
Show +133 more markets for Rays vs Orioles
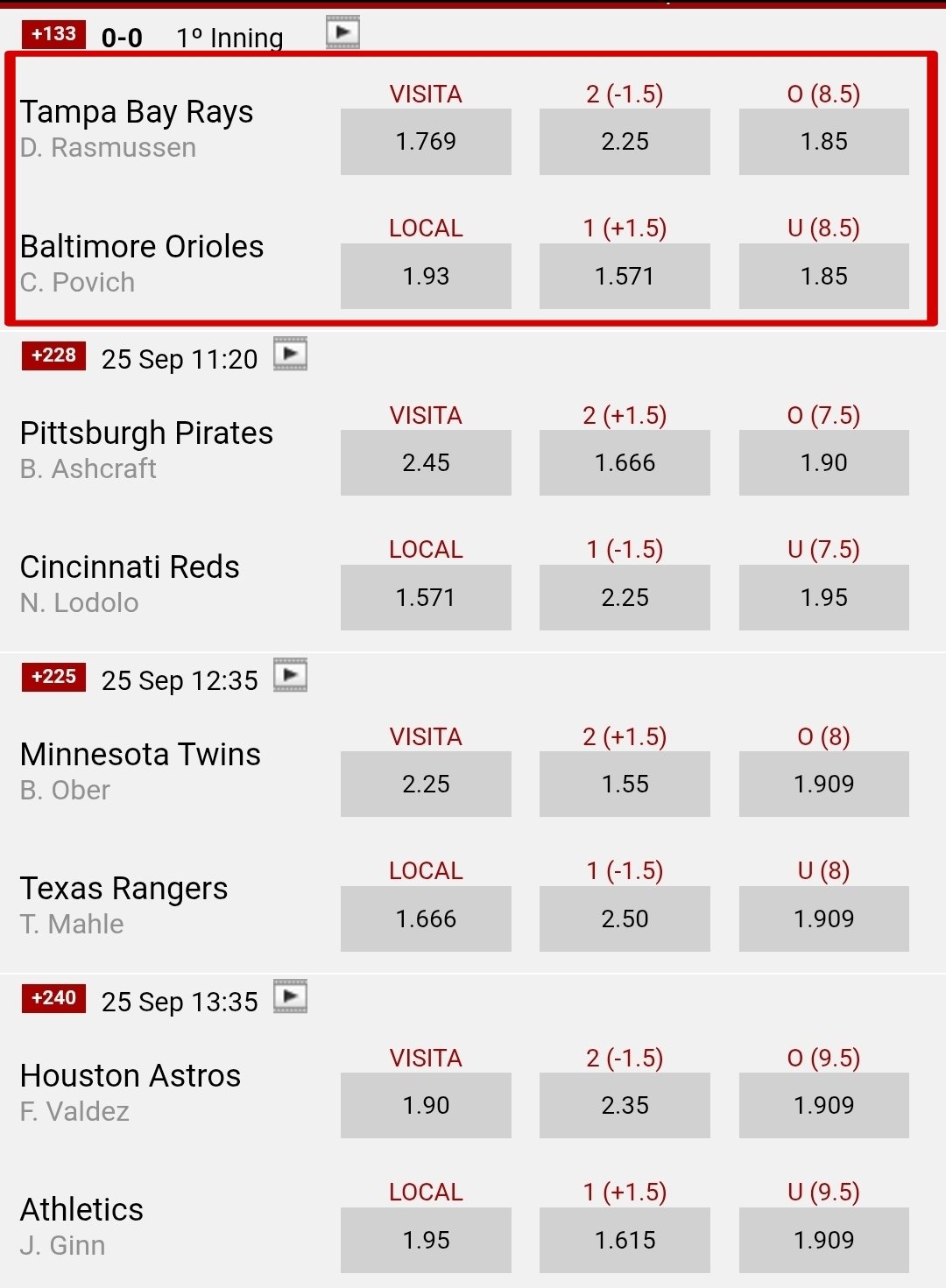(x=53, y=34)
